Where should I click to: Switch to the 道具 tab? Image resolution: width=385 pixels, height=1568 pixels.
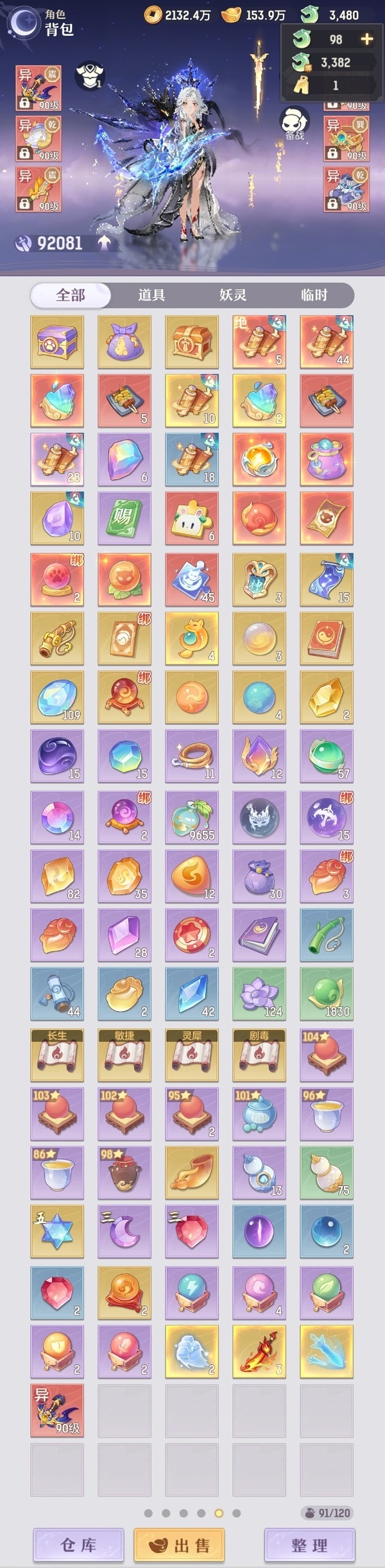coord(151,295)
